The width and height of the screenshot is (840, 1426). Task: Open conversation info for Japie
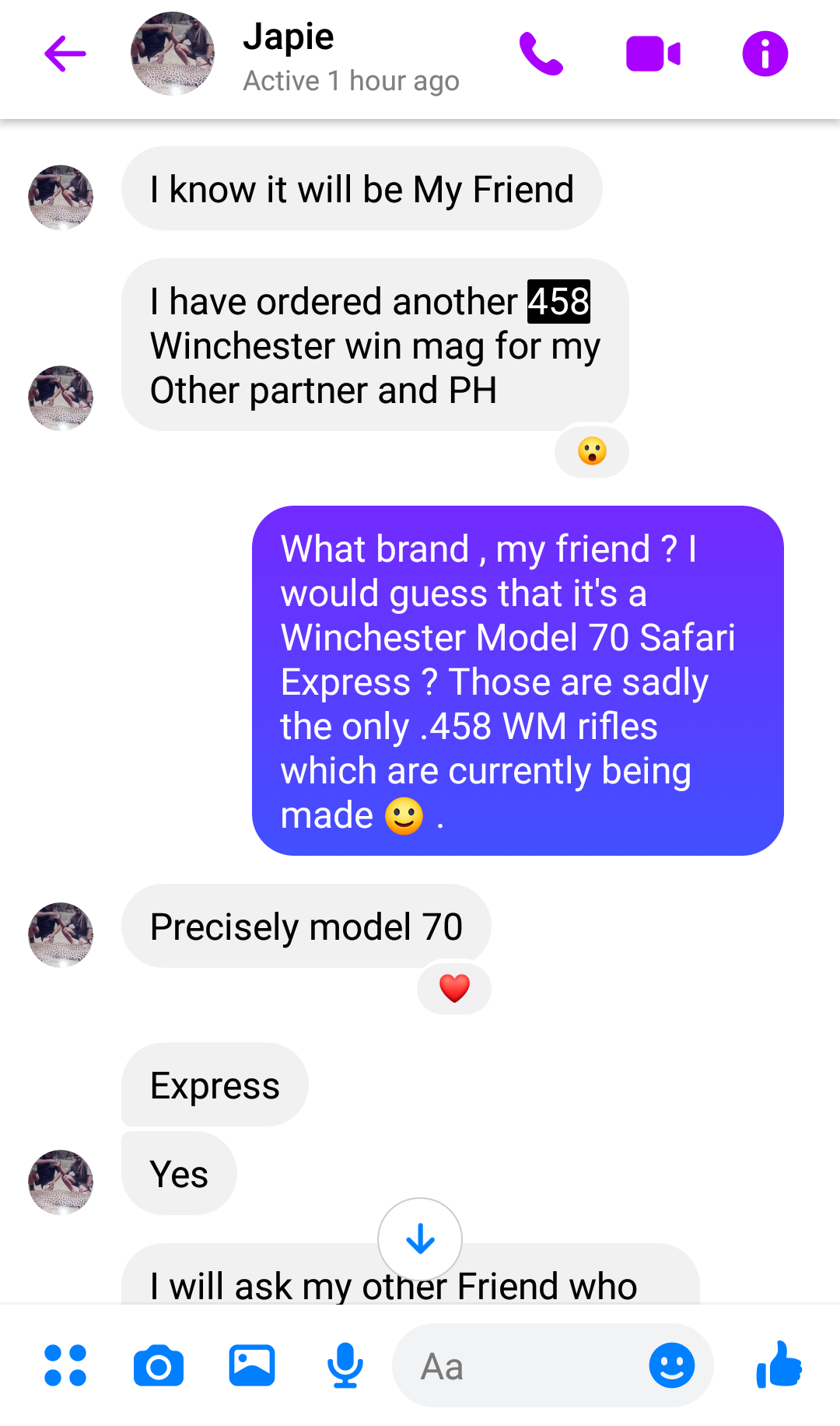(x=765, y=54)
